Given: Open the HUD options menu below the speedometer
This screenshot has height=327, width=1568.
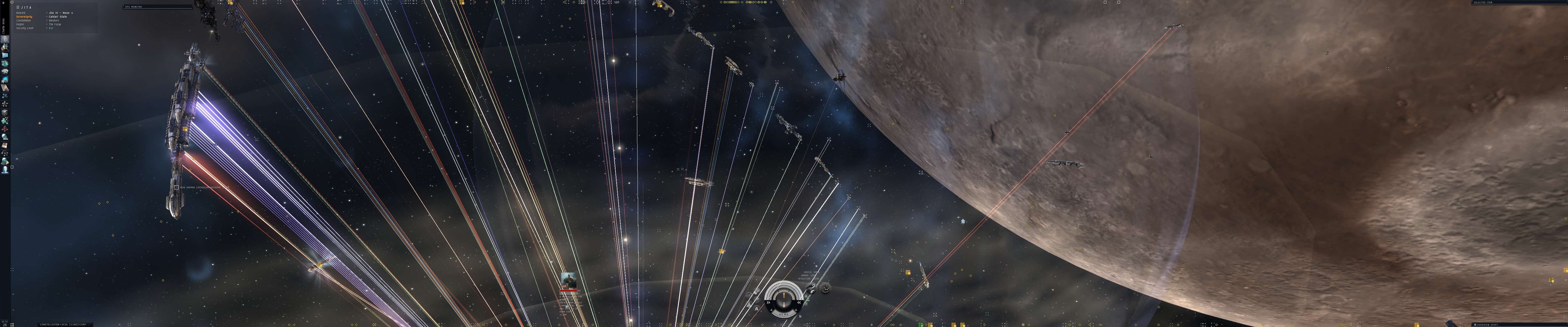Looking at the screenshot, I should point(800,316).
